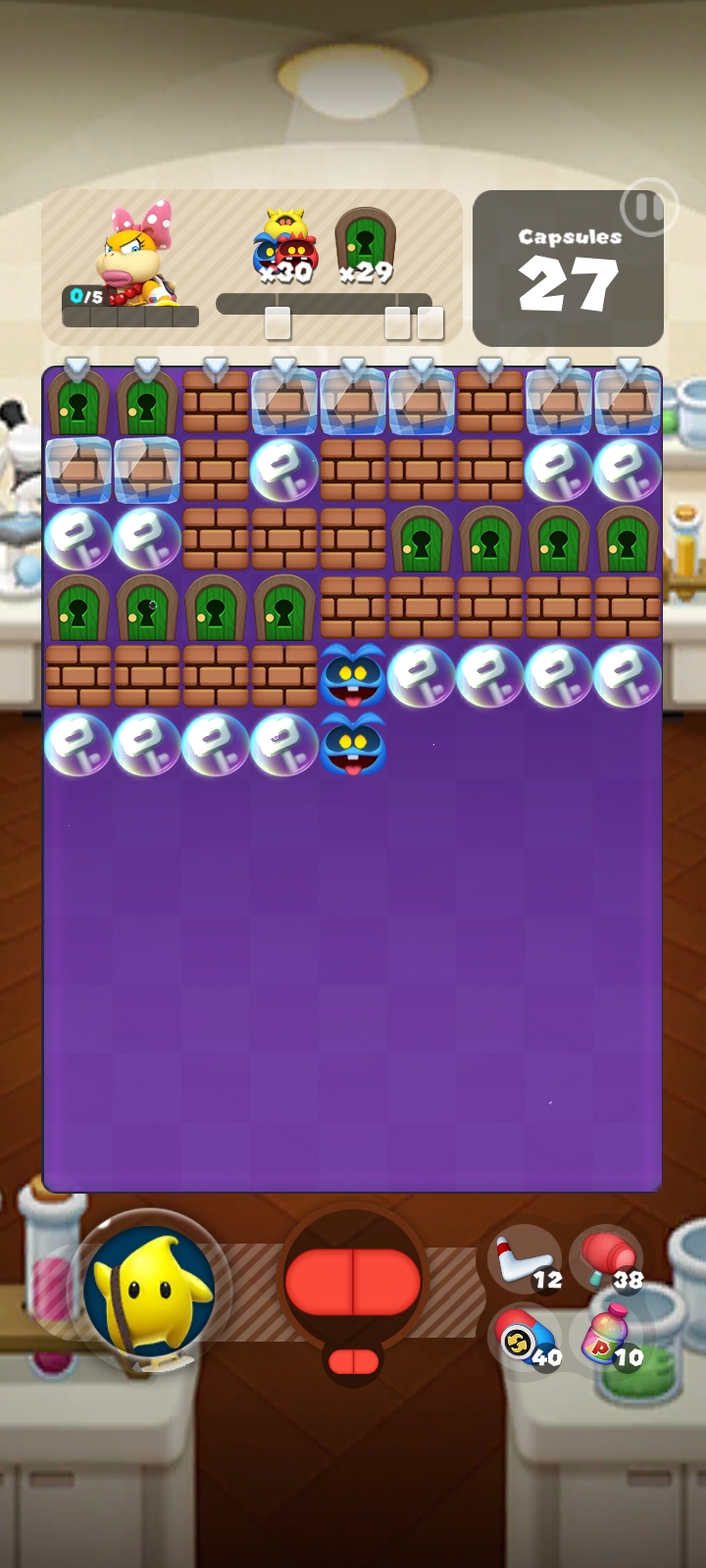Use the capsule swap item with 40 left
This screenshot has width=706, height=1568.
point(525,1339)
